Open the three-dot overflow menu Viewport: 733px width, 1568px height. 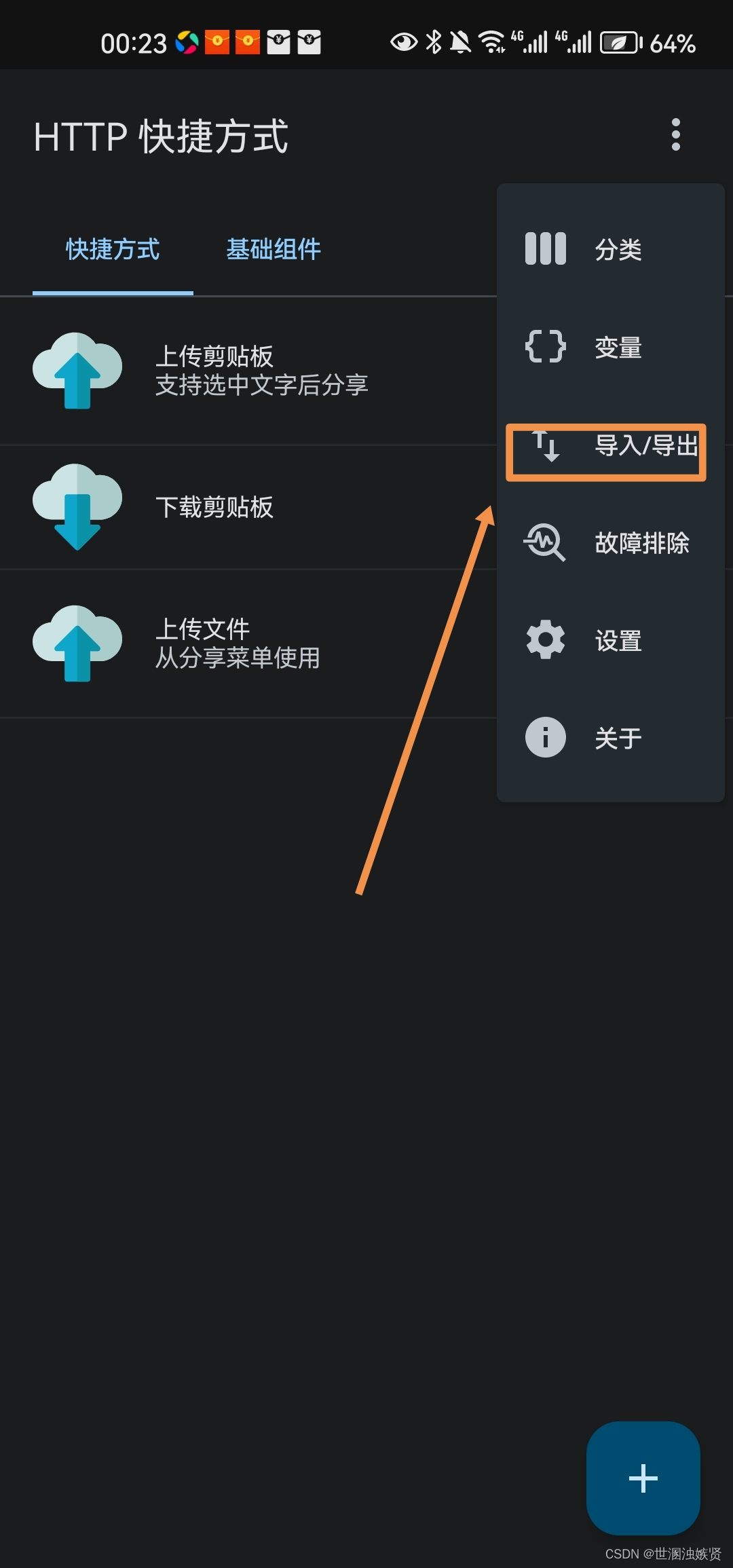point(677,136)
